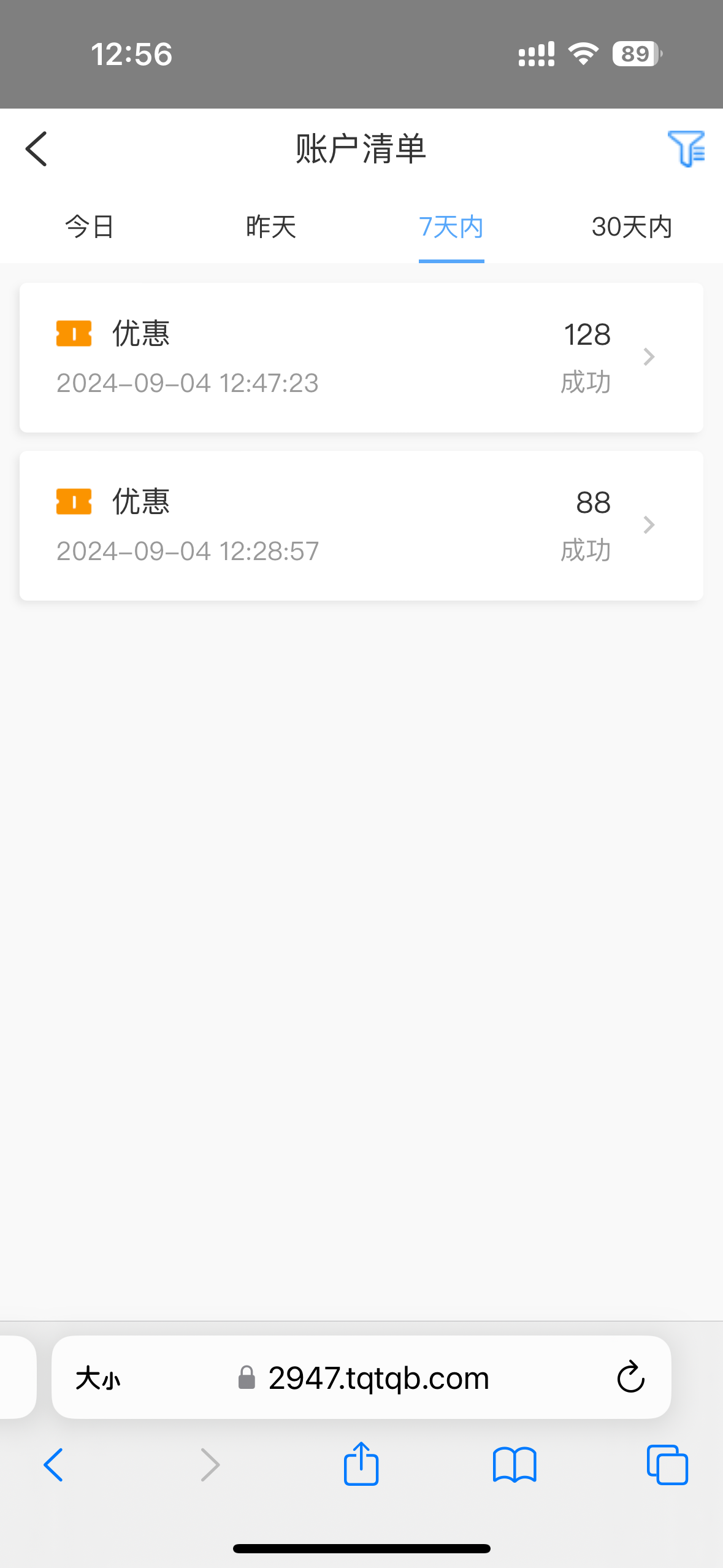This screenshot has height=1568, width=723.
Task: Select the 昨天 filter option
Action: pyautogui.click(x=271, y=227)
